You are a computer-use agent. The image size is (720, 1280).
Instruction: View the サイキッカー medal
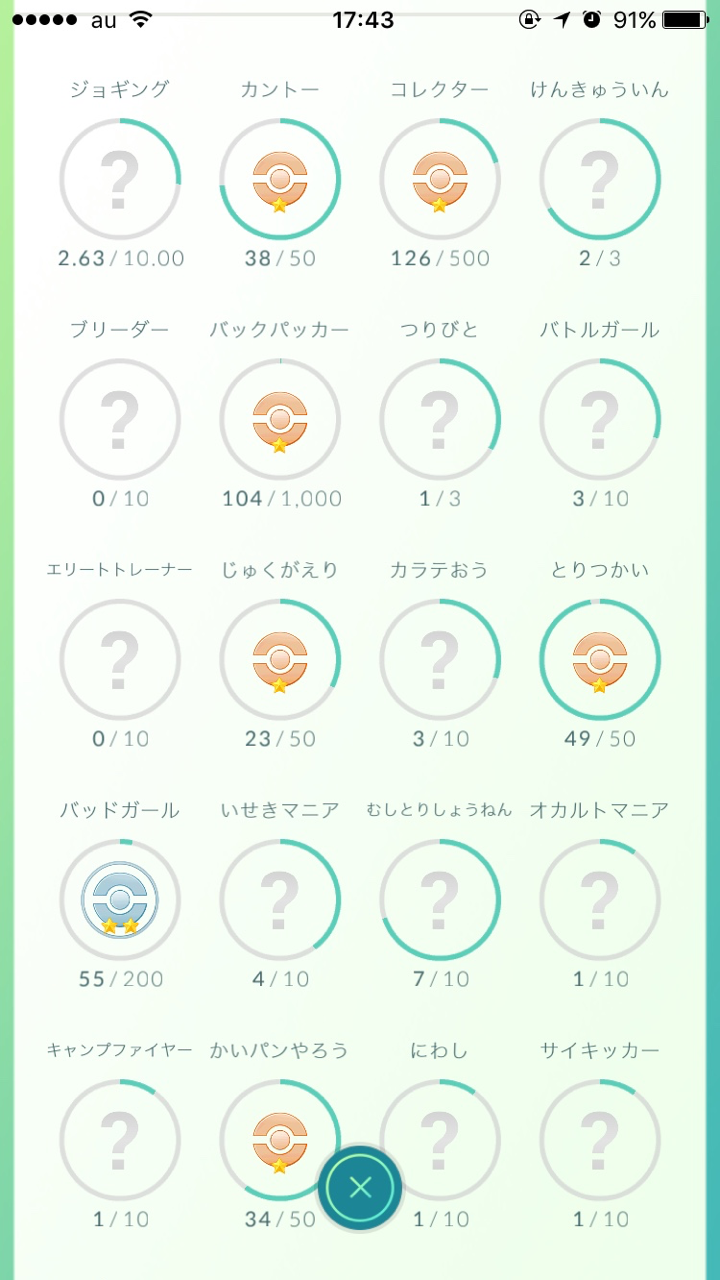click(600, 1140)
